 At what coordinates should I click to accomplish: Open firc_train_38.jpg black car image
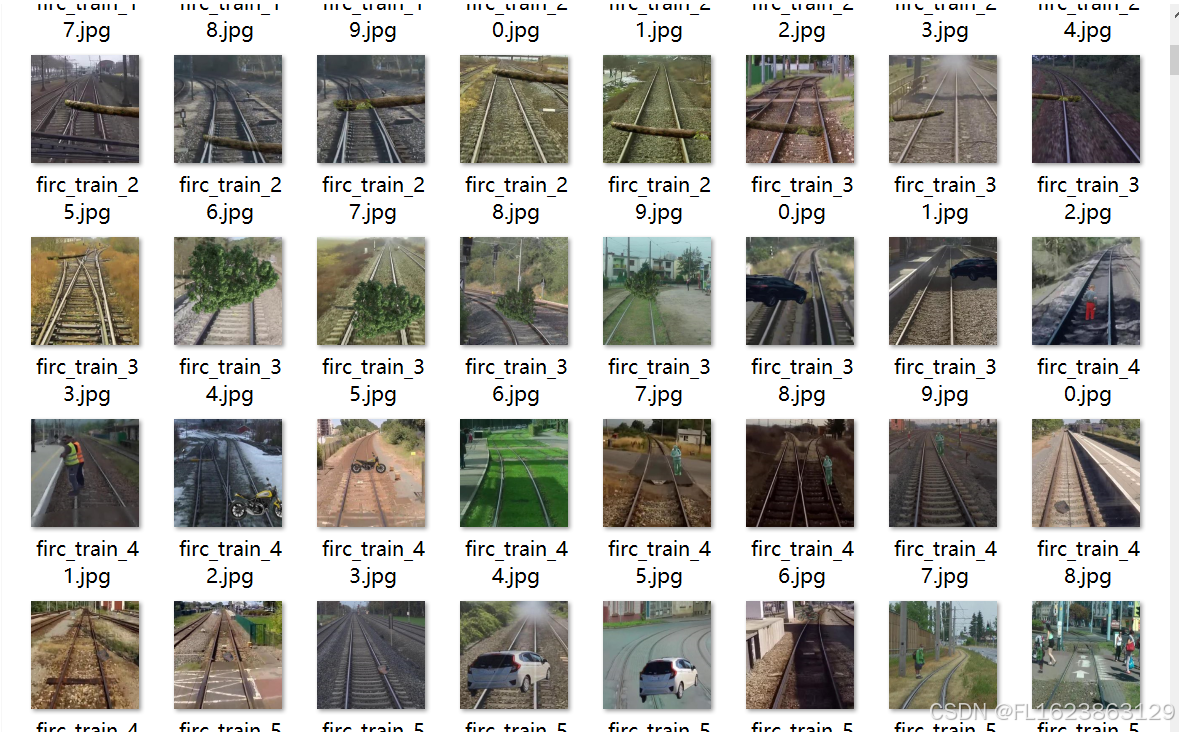point(800,291)
